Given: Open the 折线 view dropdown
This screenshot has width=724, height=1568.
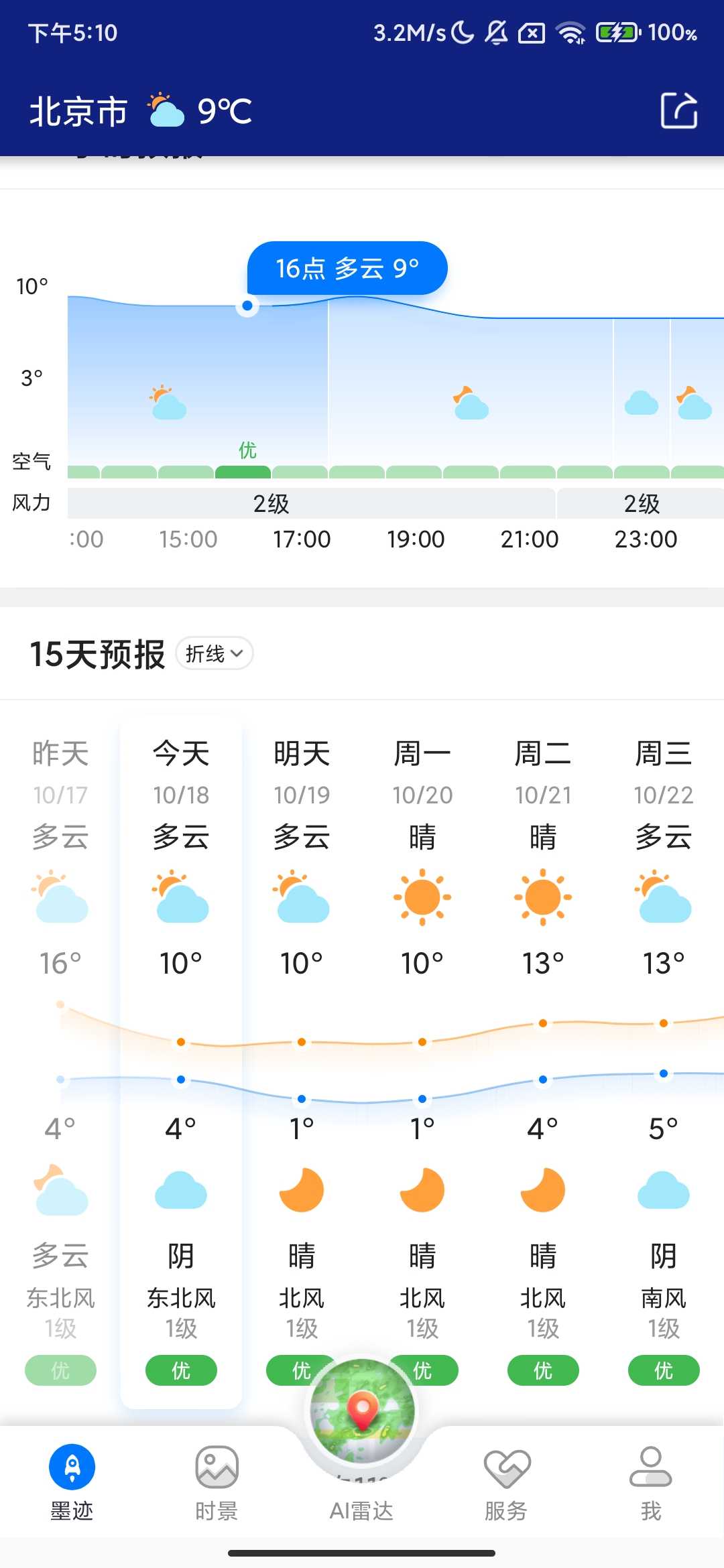Looking at the screenshot, I should click(x=215, y=653).
